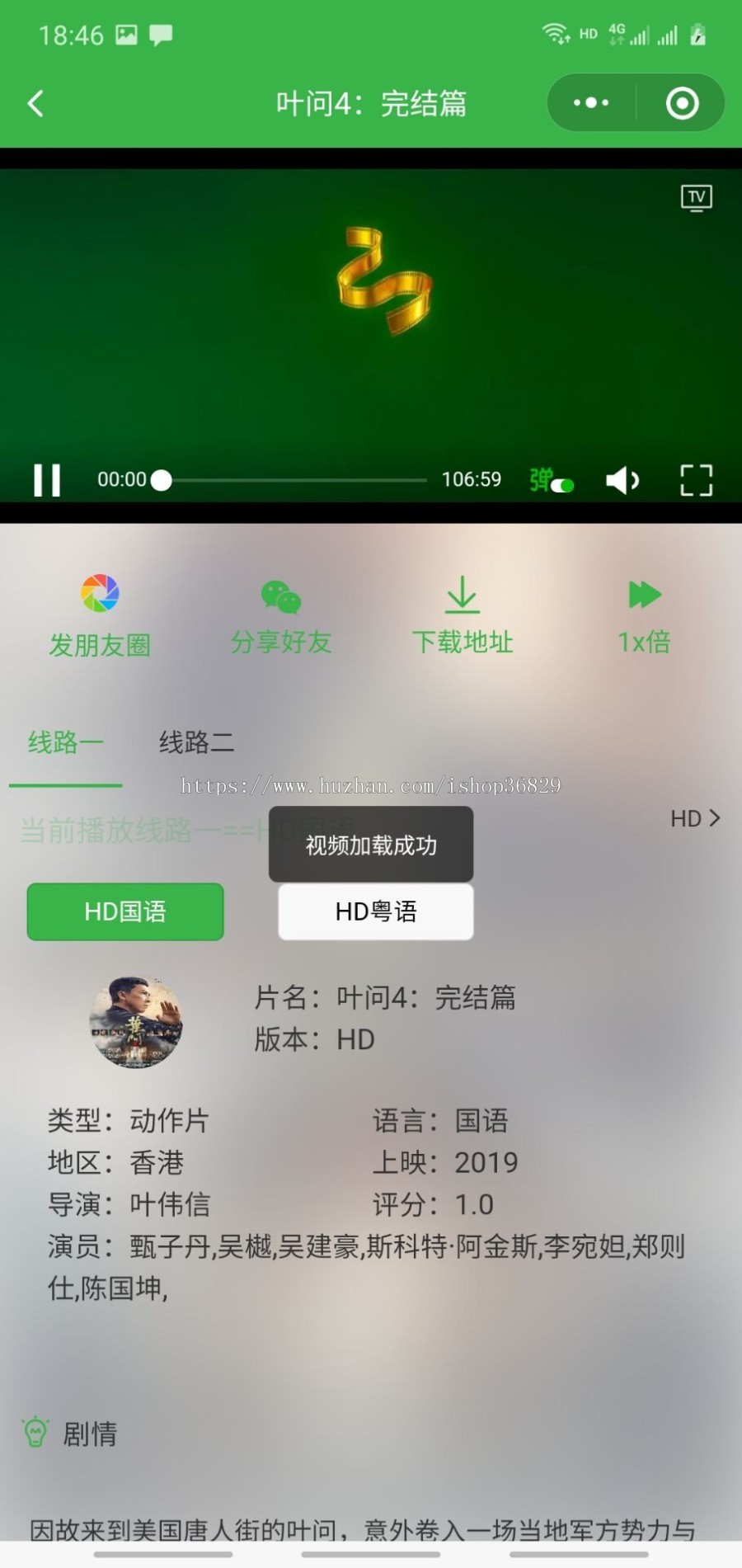Viewport: 742px width, 1568px height.
Task: Pause the video playback
Action: point(47,479)
